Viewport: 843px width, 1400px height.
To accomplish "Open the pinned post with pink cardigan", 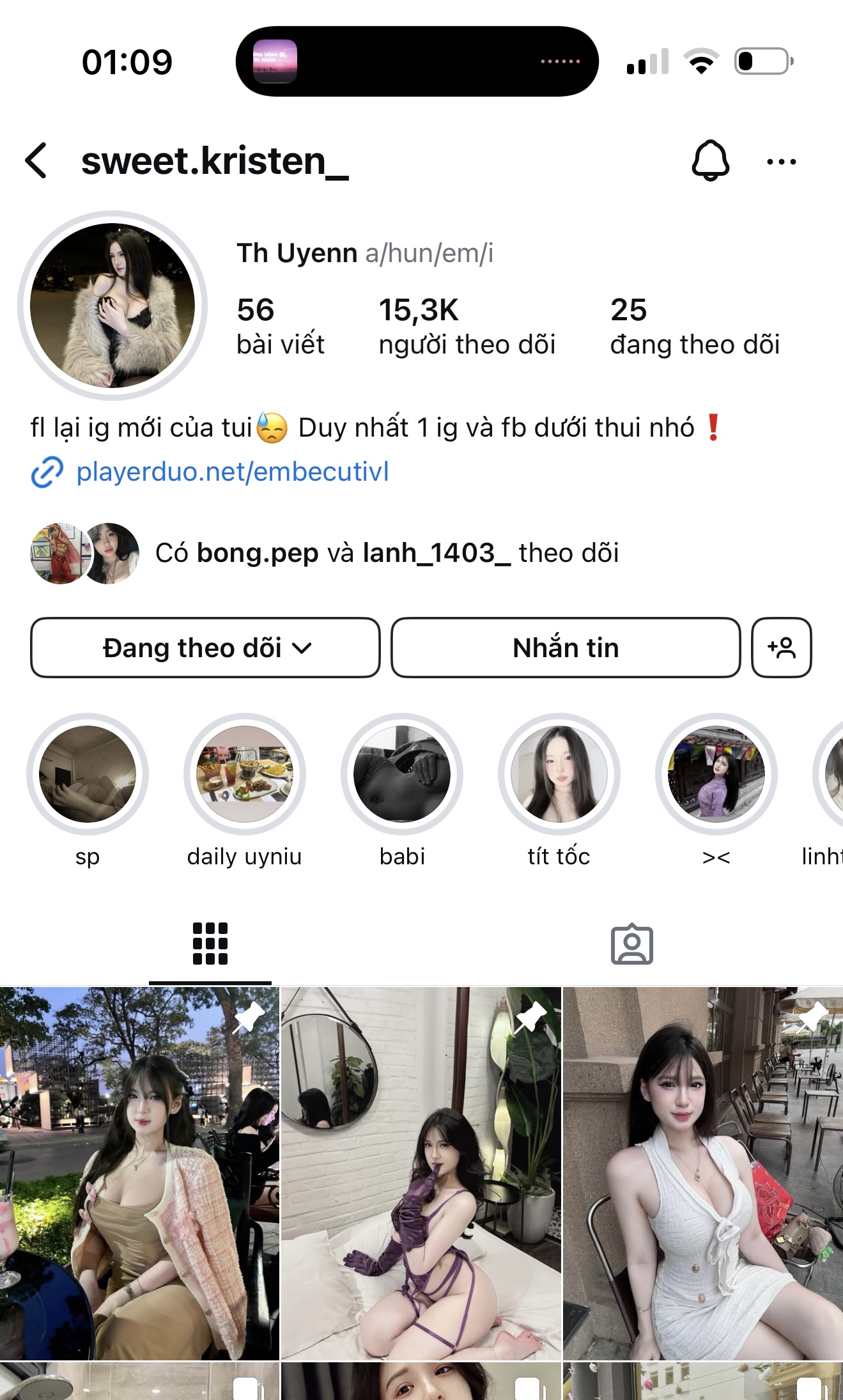I will (x=139, y=1173).
